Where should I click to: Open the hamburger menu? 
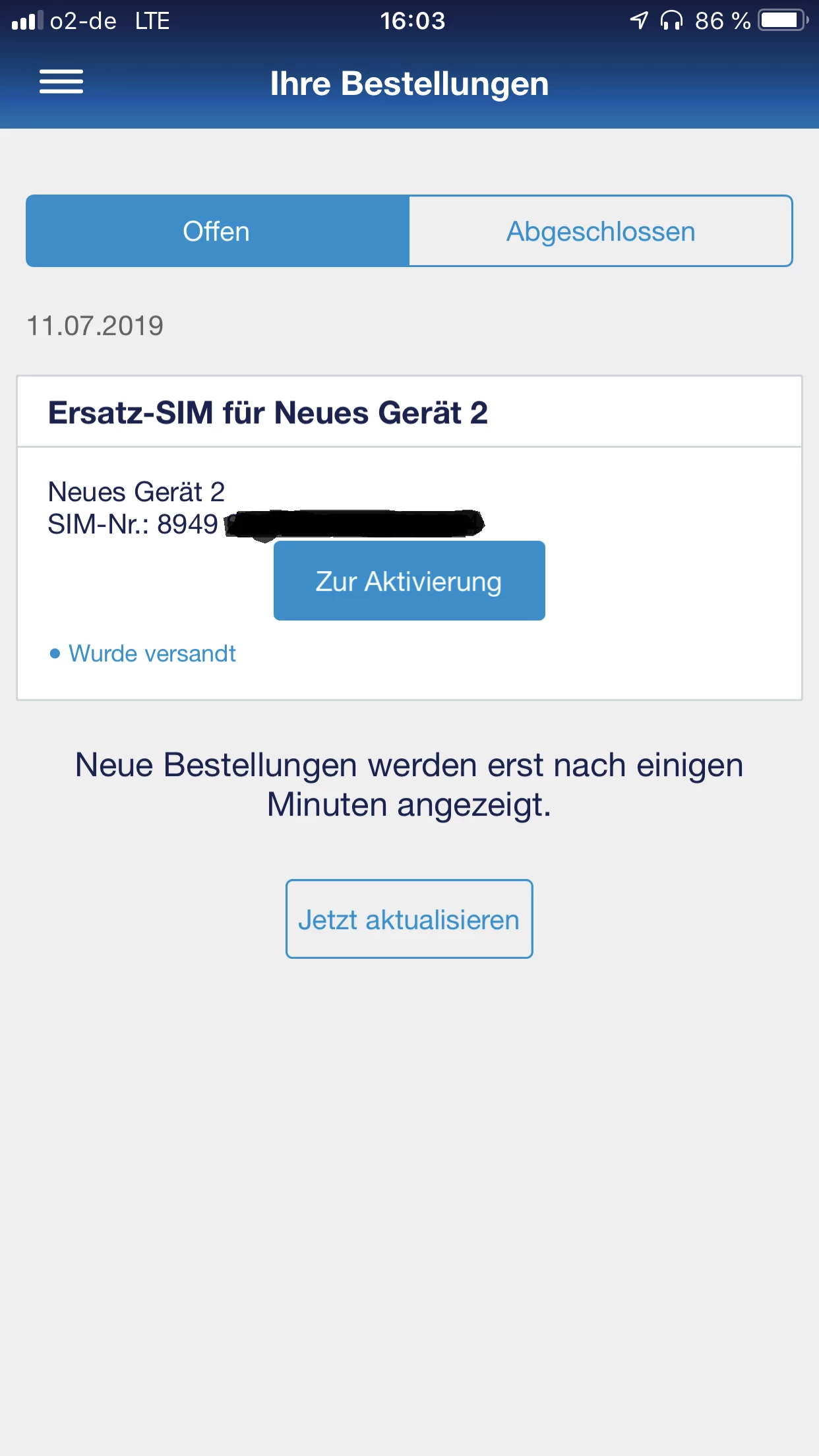[x=61, y=82]
